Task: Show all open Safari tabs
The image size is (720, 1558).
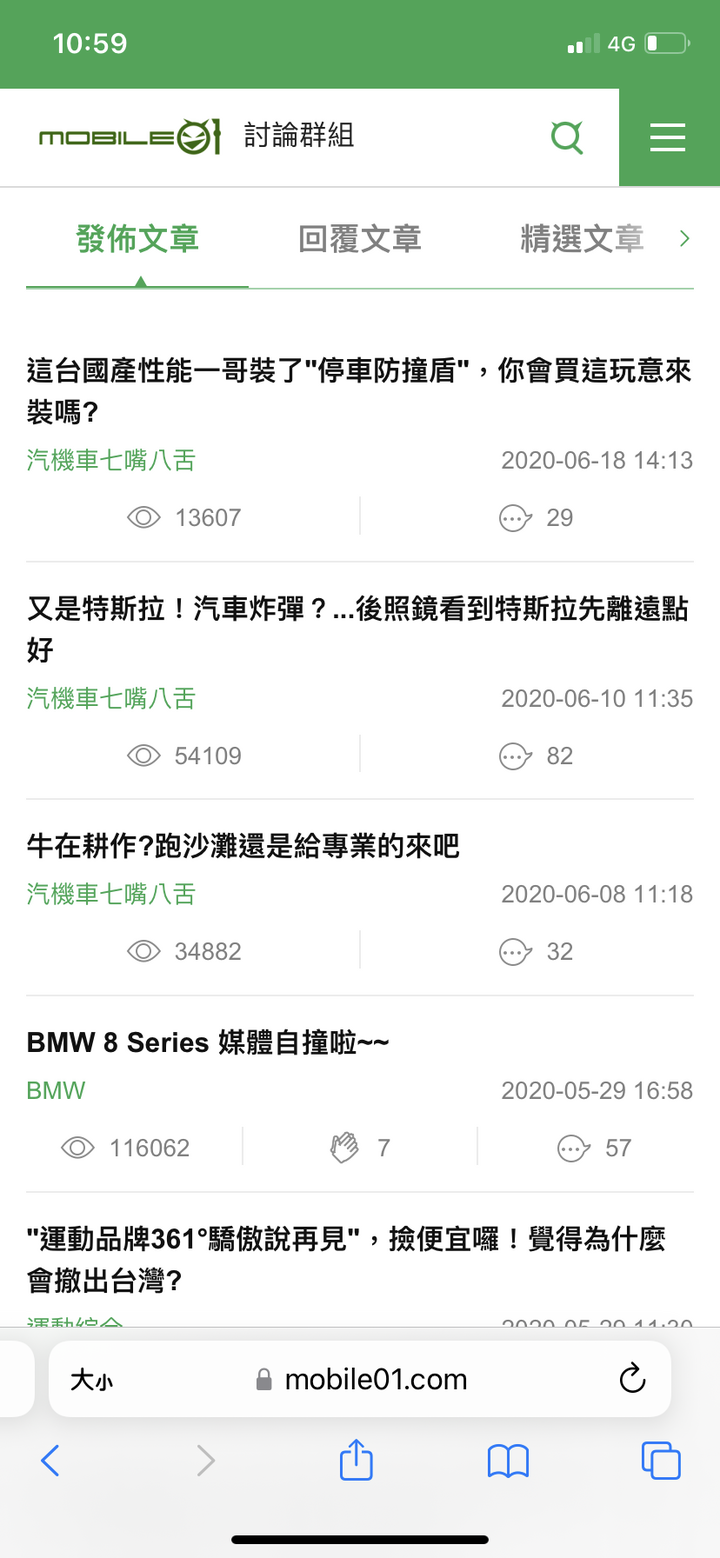Action: tap(661, 1461)
